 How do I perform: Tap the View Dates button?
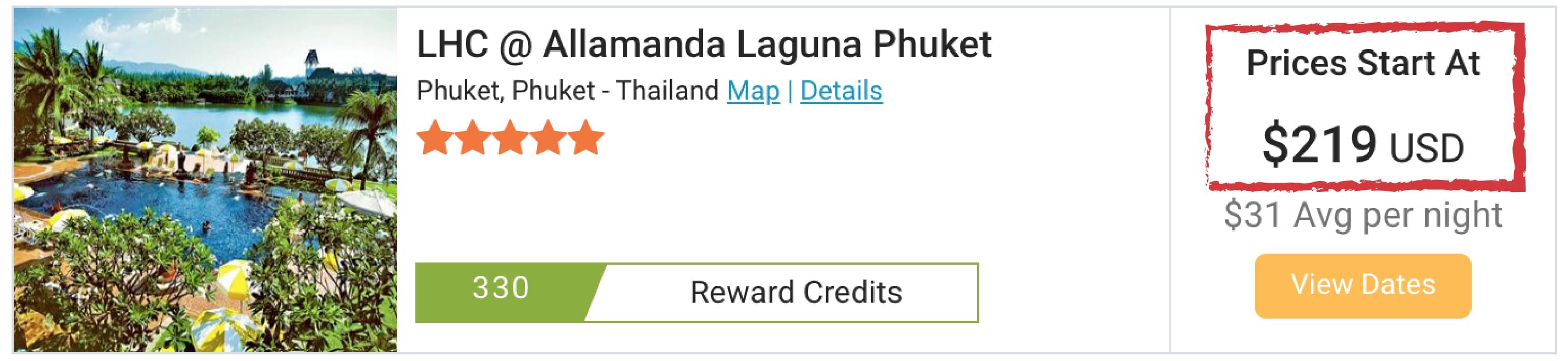pos(1362,286)
